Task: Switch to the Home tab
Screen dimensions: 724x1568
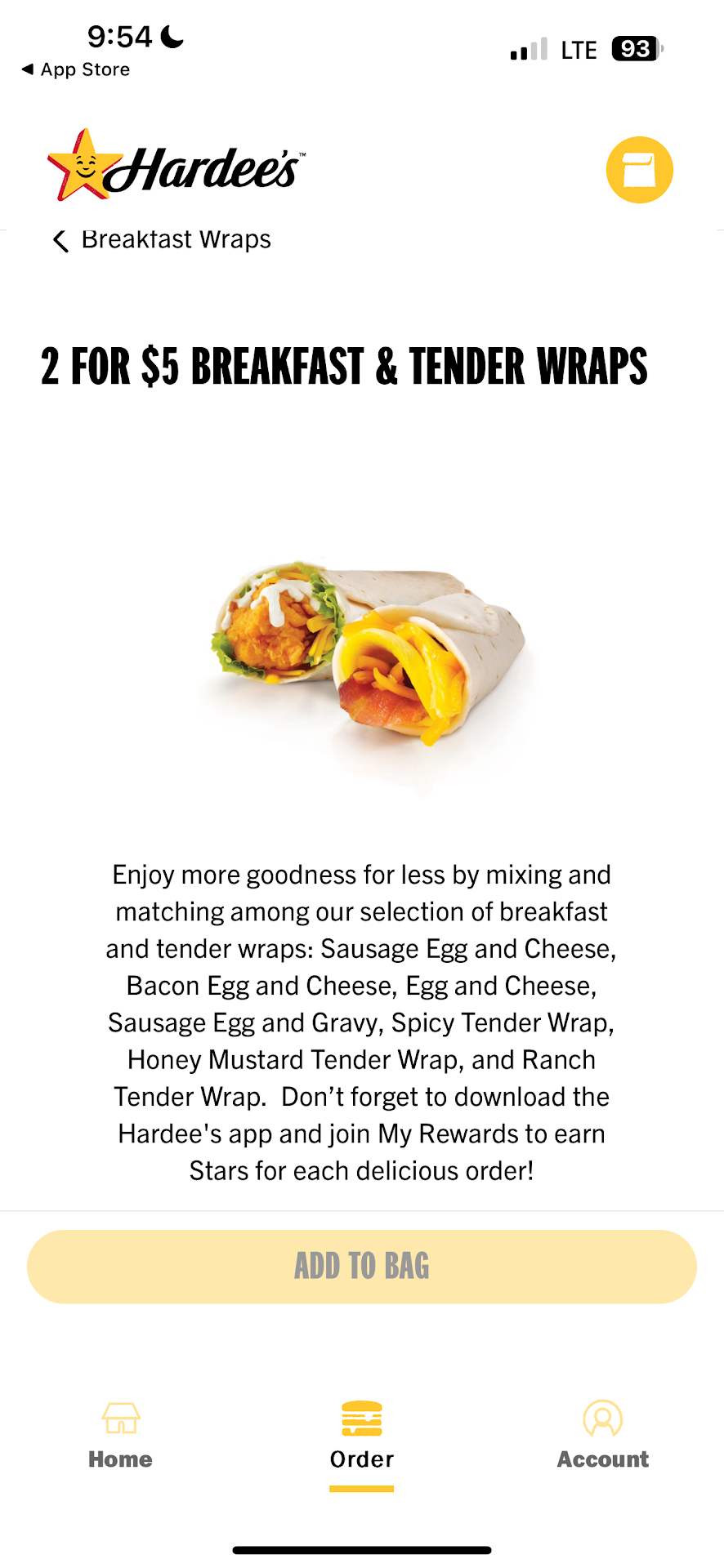Action: tap(120, 1434)
